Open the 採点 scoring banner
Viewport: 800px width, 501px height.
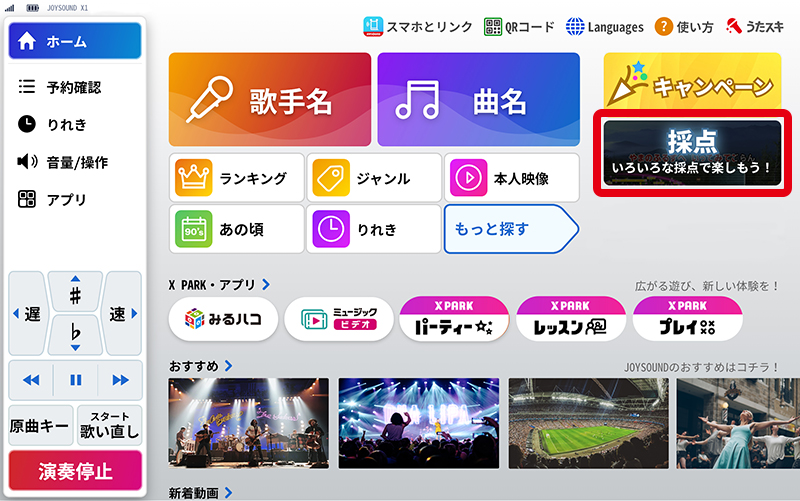pyautogui.click(x=692, y=150)
